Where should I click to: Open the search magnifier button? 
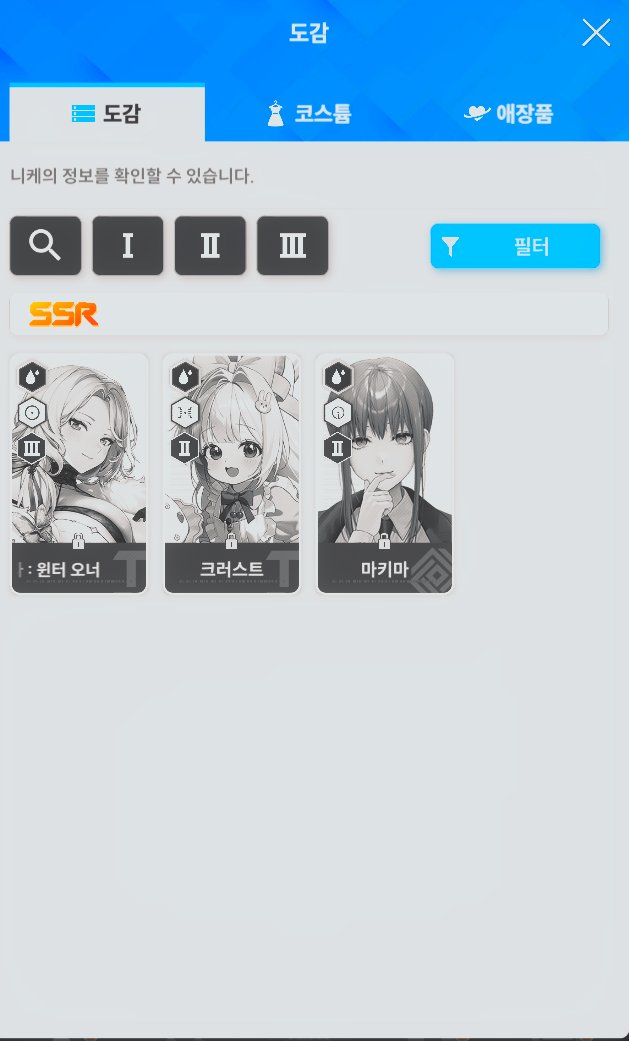[45, 245]
